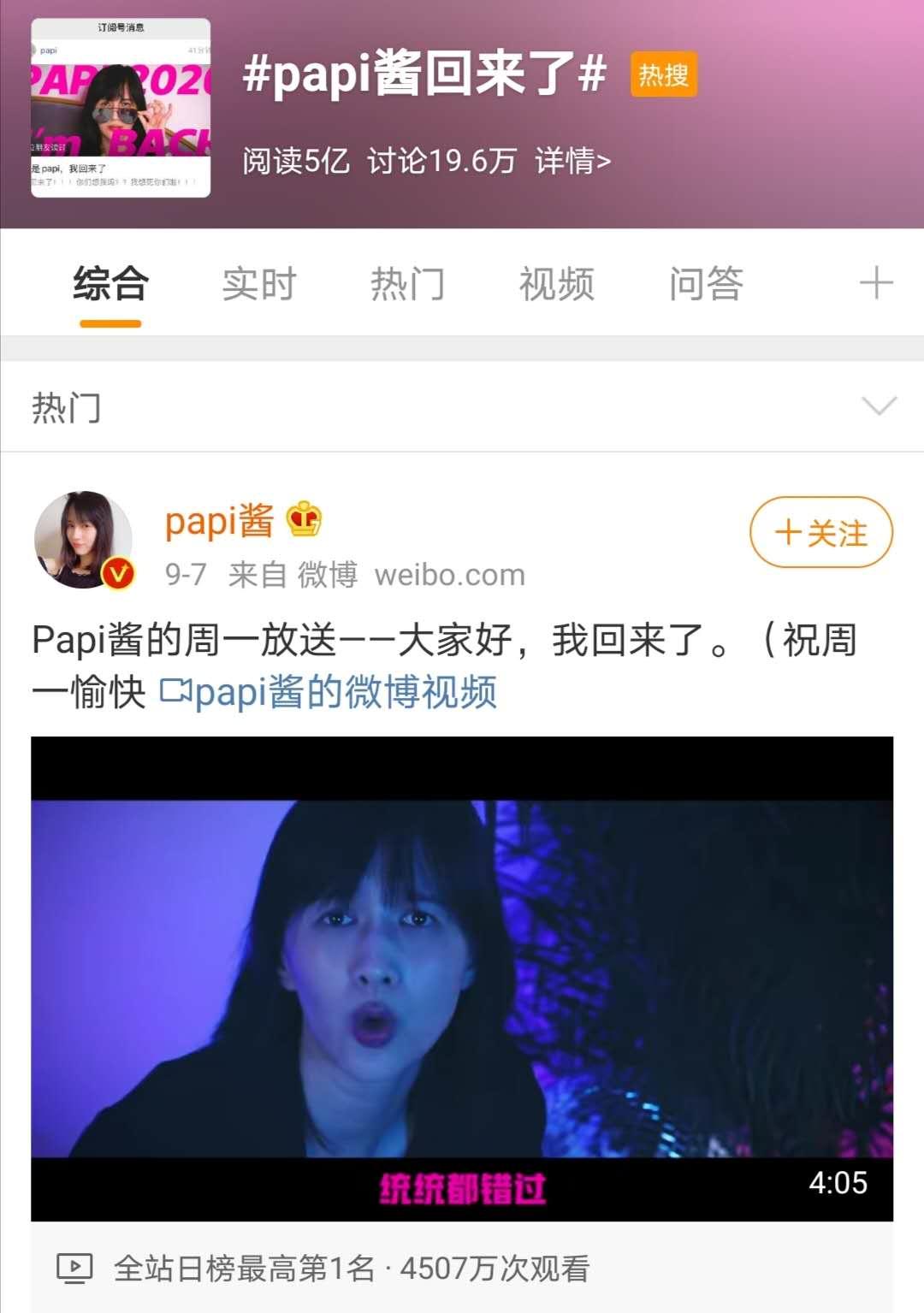Image resolution: width=924 pixels, height=1313 pixels.
Task: Expand the 热门 sorting dropdown
Action: pos(879,406)
